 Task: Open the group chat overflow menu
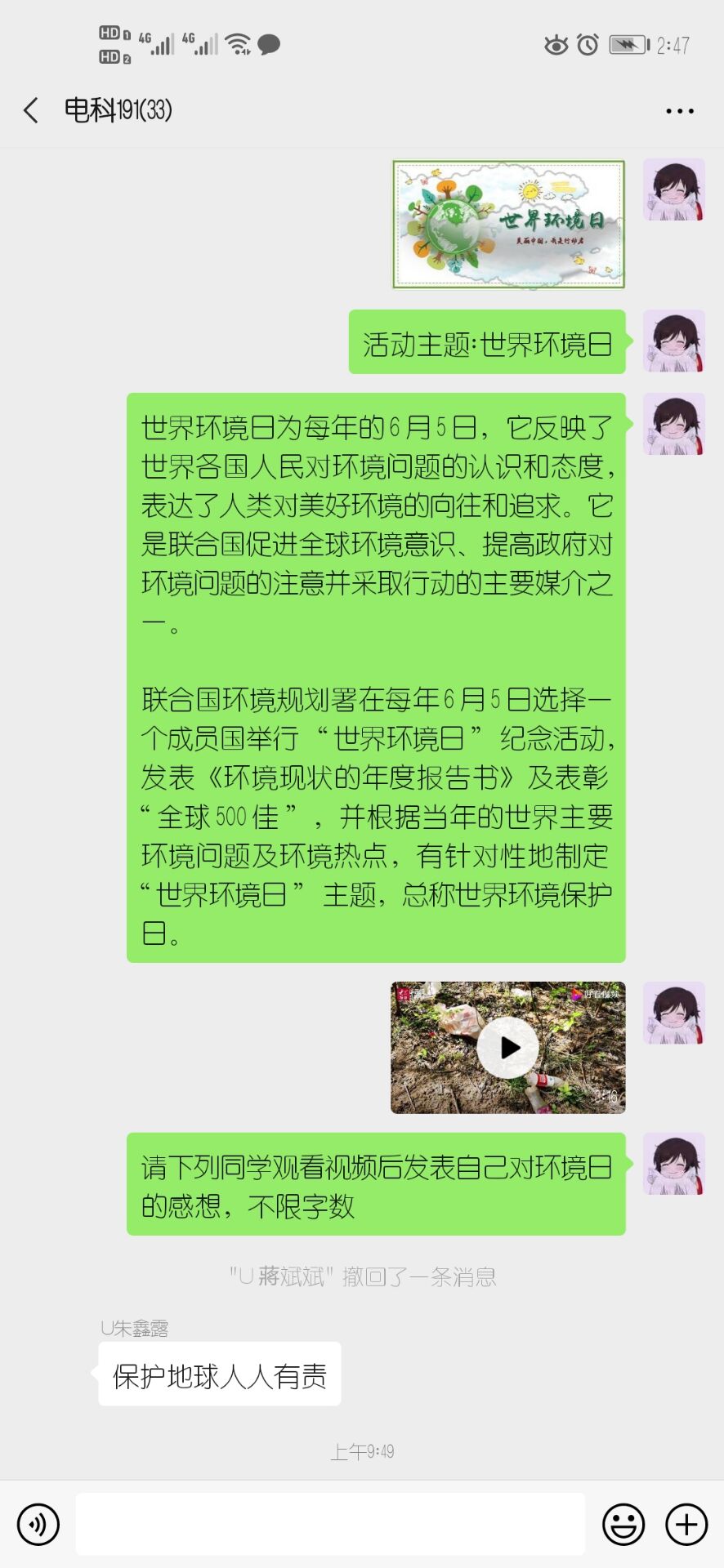[x=679, y=111]
